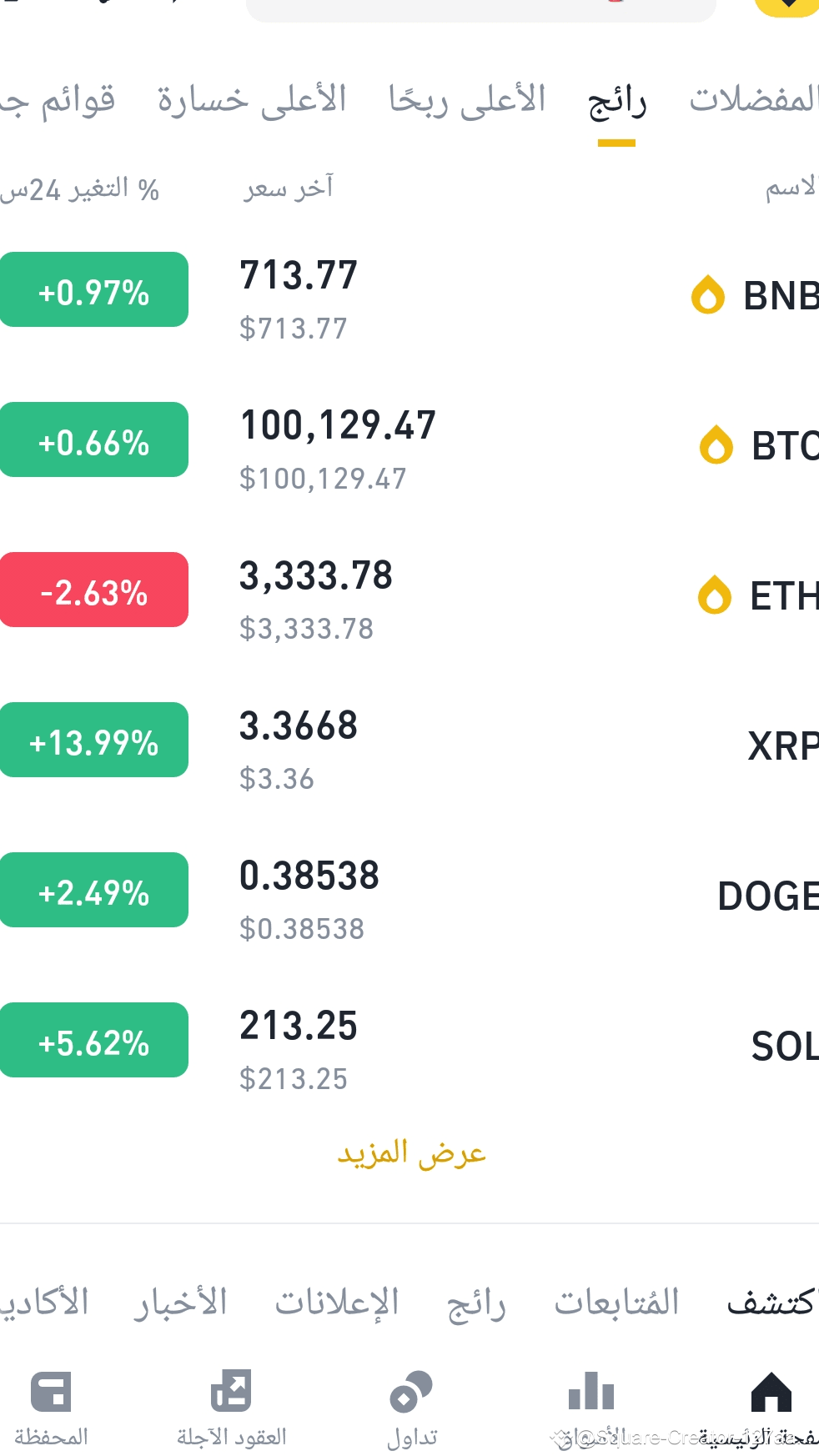Screen dimensions: 819x1456
Task: Open the Home icon in bottom navigation
Action: [773, 1389]
